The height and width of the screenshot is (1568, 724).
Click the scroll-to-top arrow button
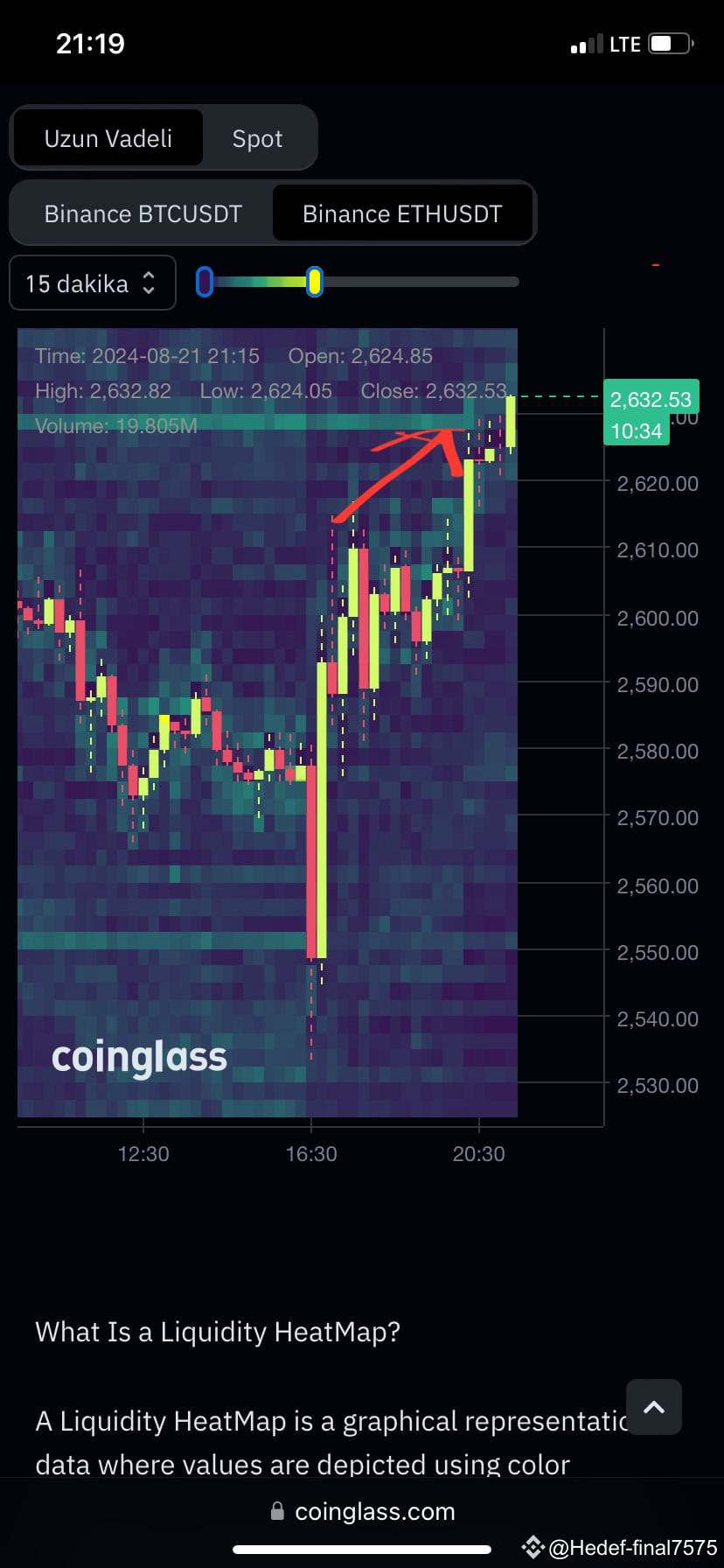point(653,1407)
